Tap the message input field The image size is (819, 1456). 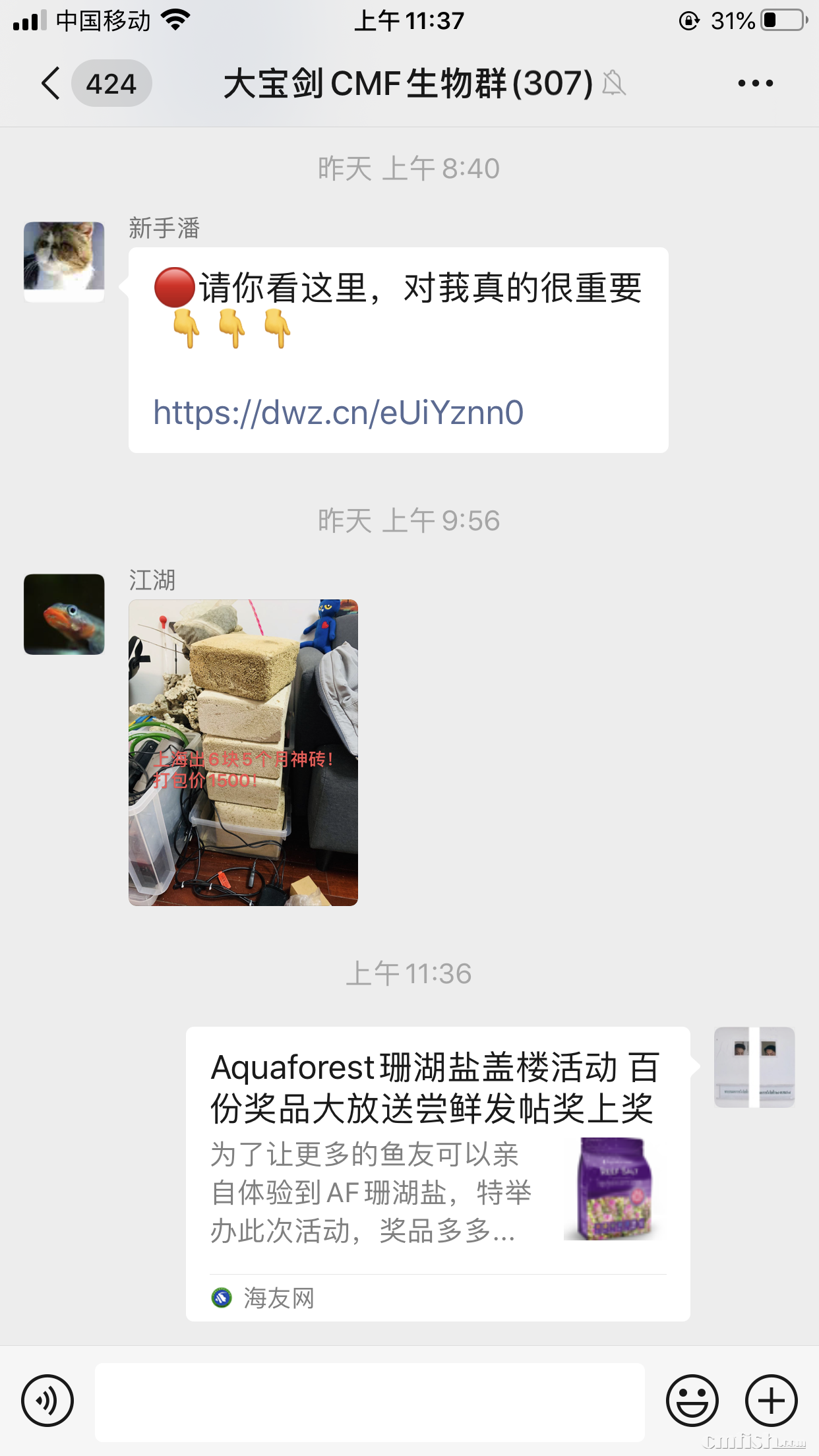[369, 1401]
